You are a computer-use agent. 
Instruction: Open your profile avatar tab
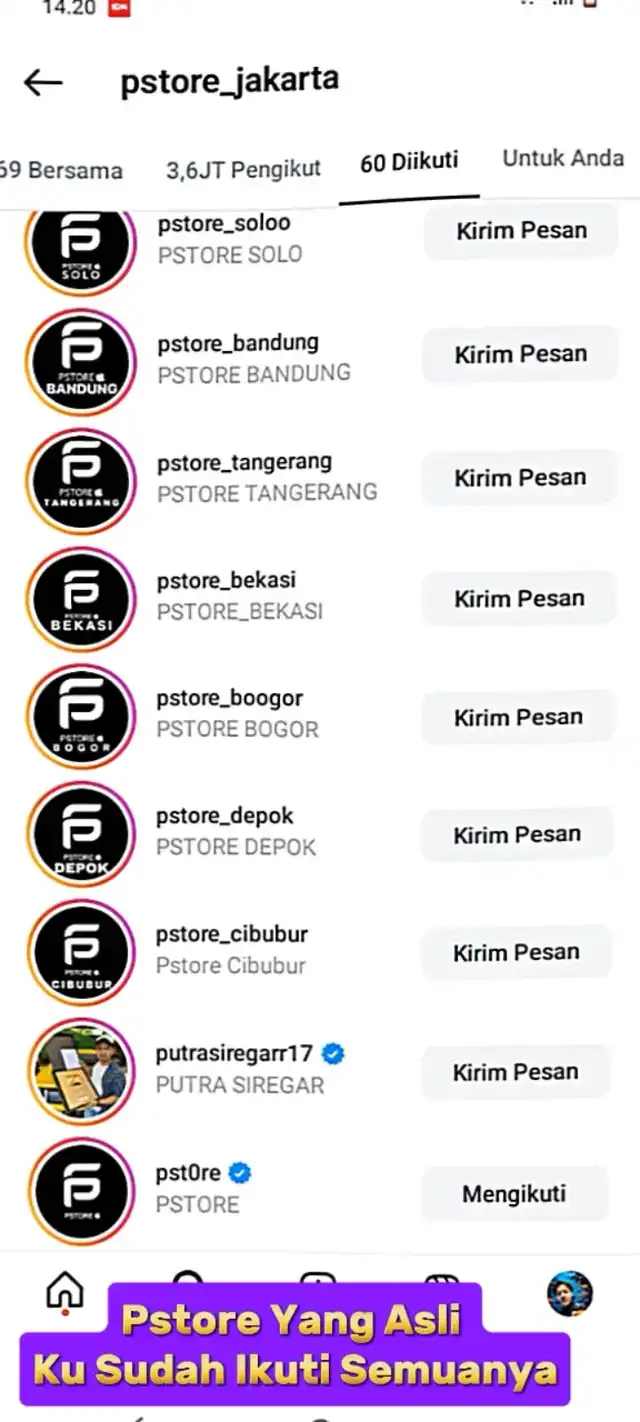coord(570,1294)
